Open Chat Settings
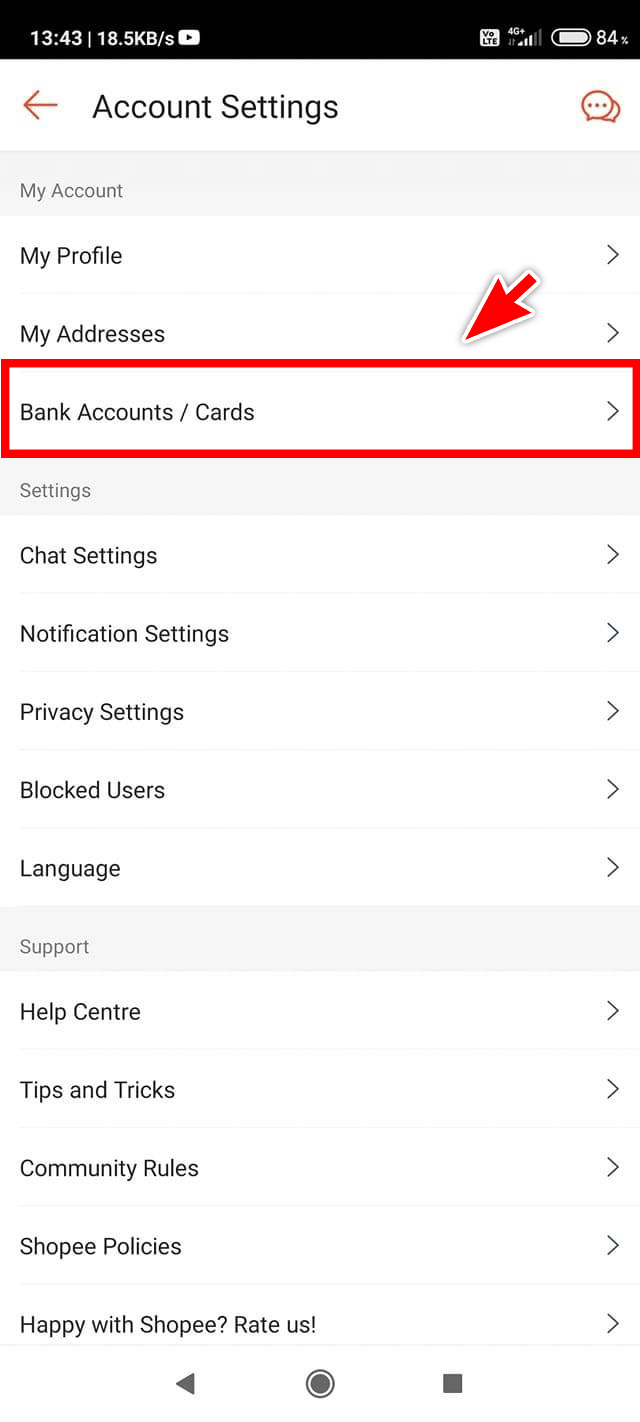Viewport: 640px width, 1422px height. point(320,556)
